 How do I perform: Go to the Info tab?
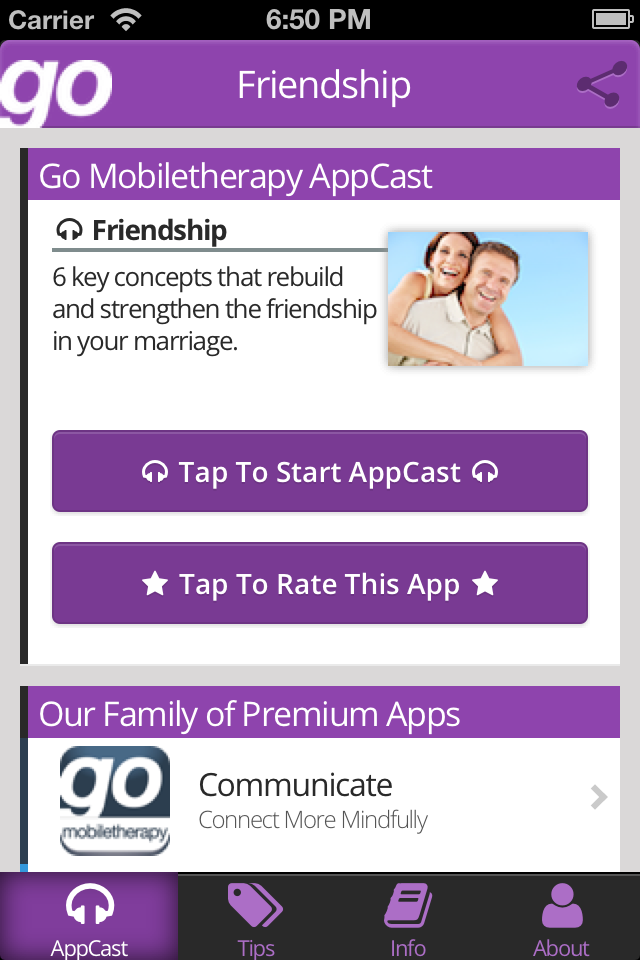408,918
